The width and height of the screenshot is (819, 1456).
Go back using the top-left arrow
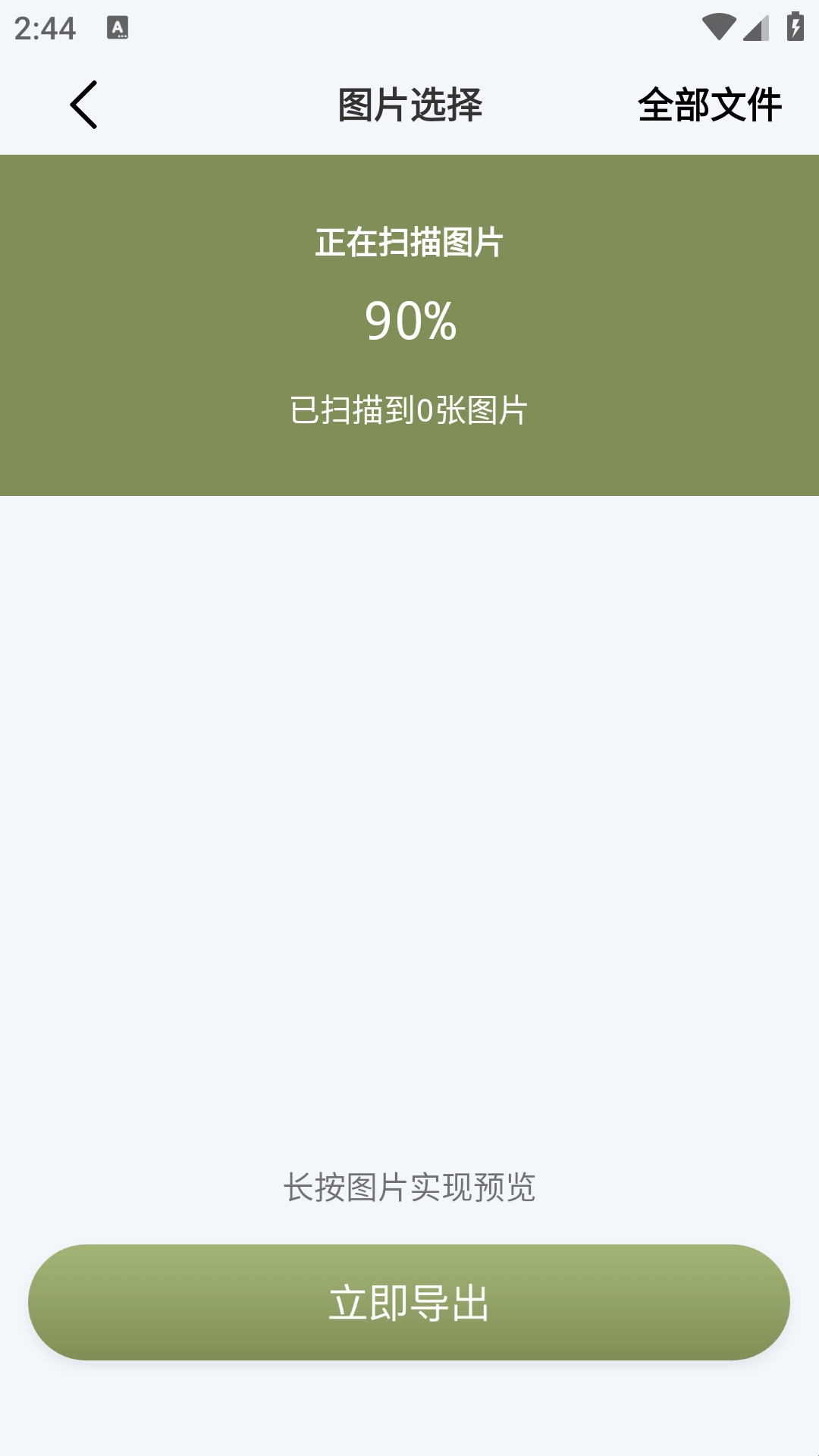click(83, 105)
